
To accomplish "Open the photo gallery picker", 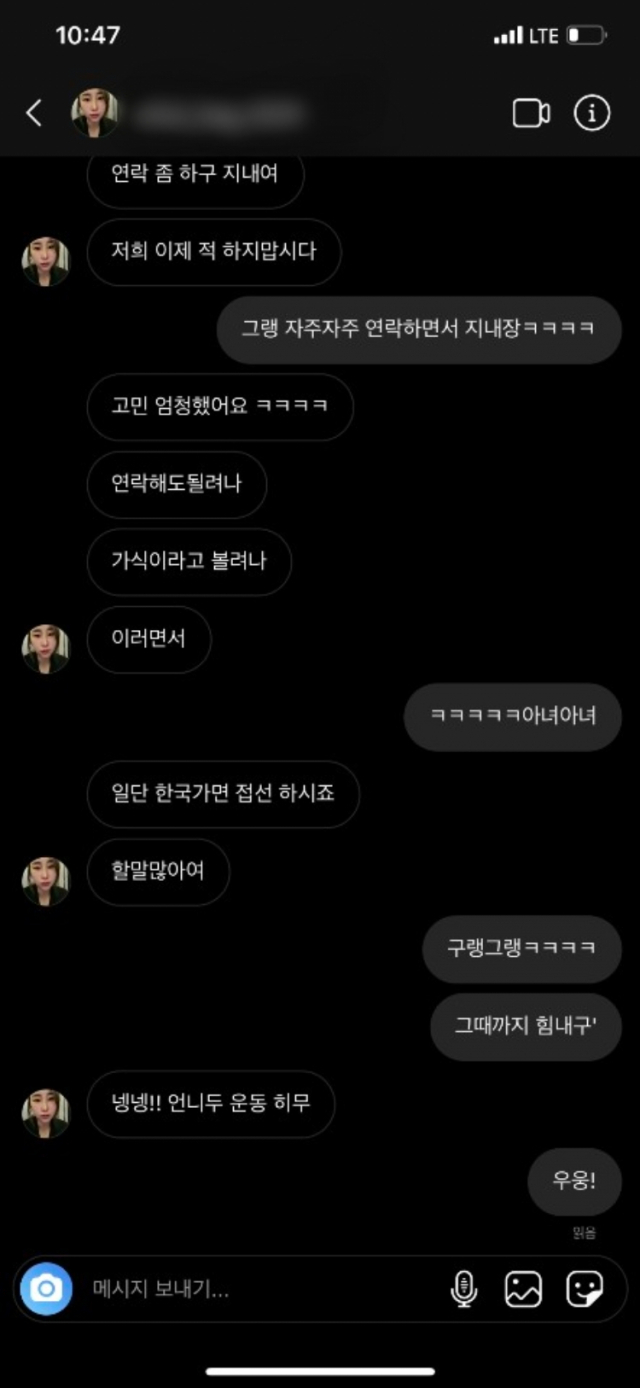I will coord(523,1289).
